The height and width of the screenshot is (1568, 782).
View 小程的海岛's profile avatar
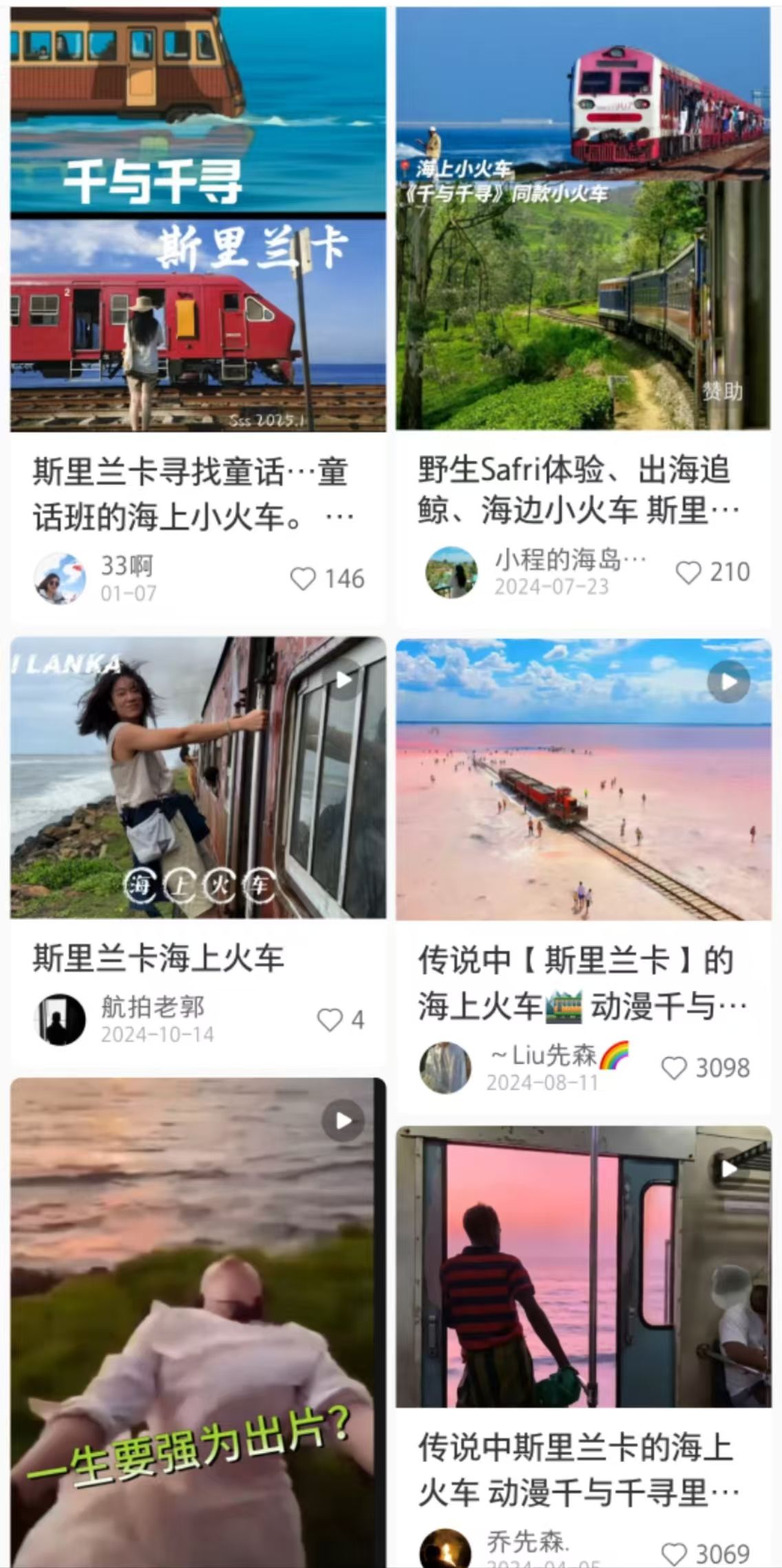pos(451,572)
